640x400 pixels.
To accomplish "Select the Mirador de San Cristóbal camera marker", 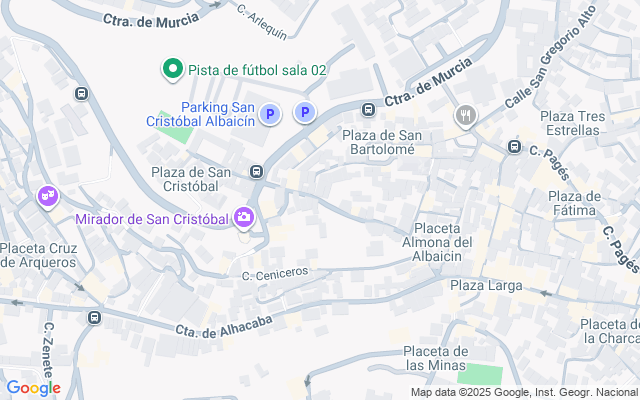I will pyautogui.click(x=244, y=218).
